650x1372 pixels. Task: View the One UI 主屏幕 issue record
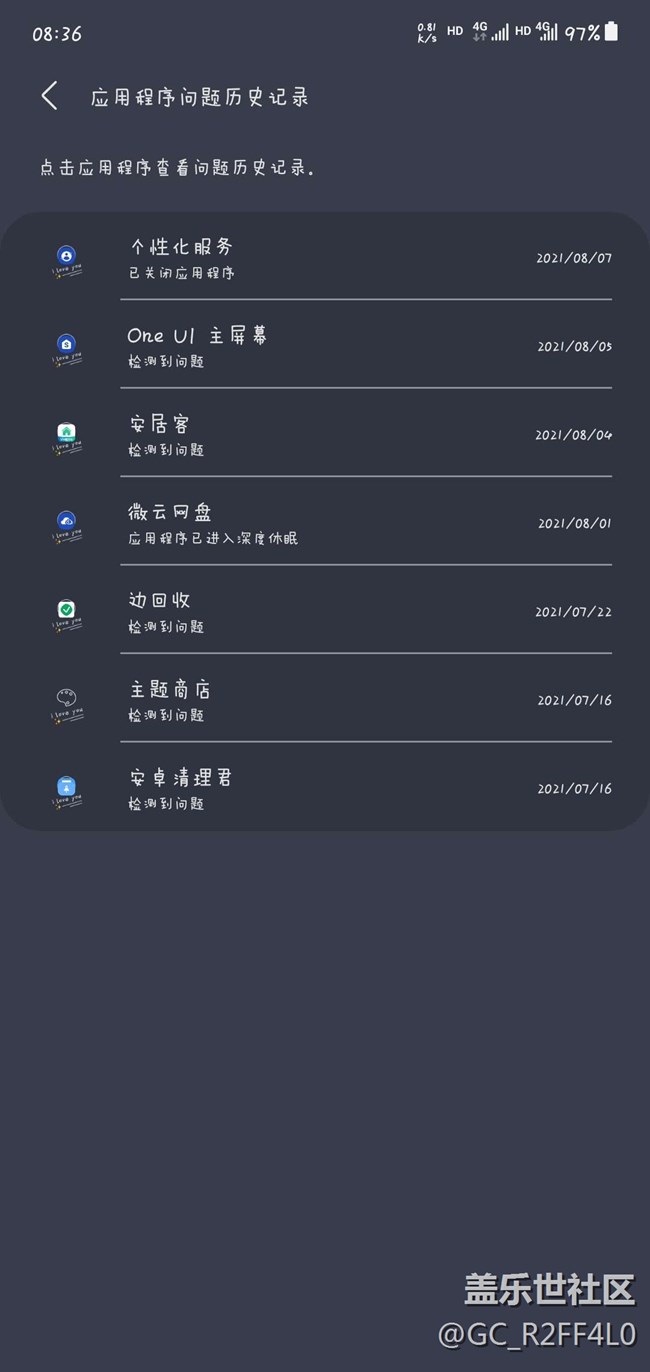325,345
